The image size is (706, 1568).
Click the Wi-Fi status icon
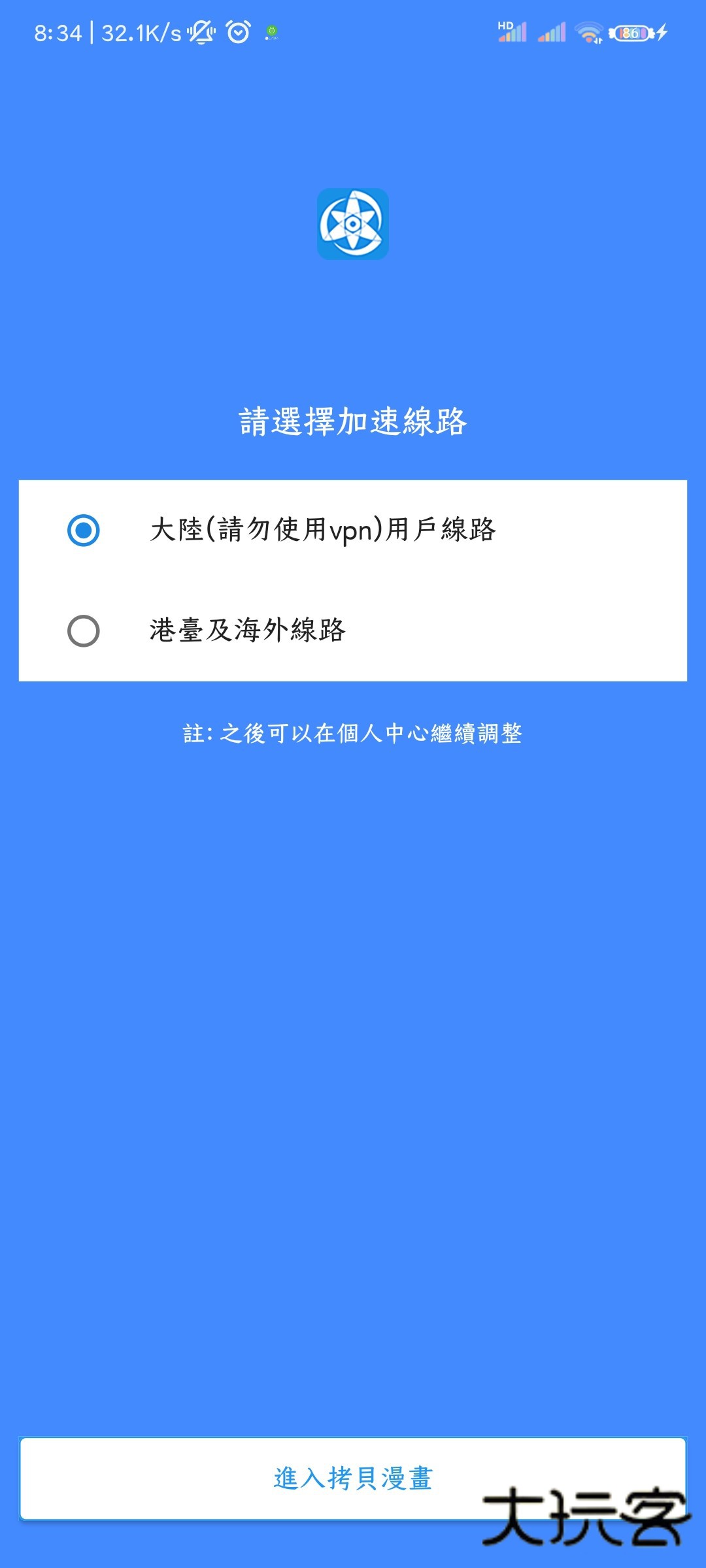(587, 31)
